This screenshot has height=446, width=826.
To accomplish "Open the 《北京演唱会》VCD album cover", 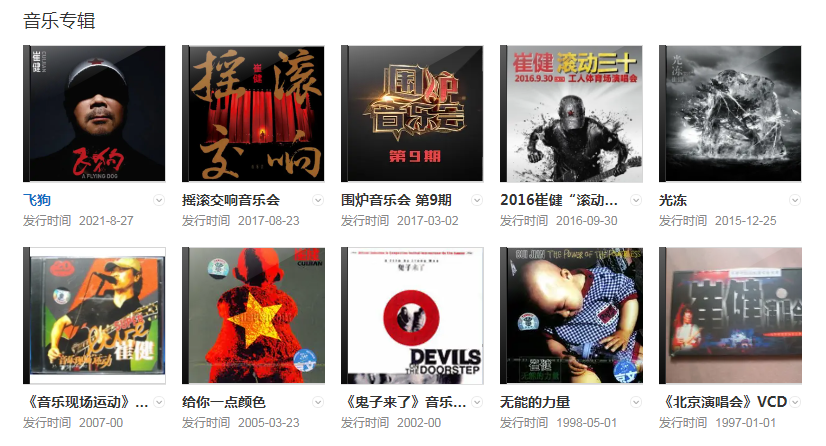I will (731, 315).
